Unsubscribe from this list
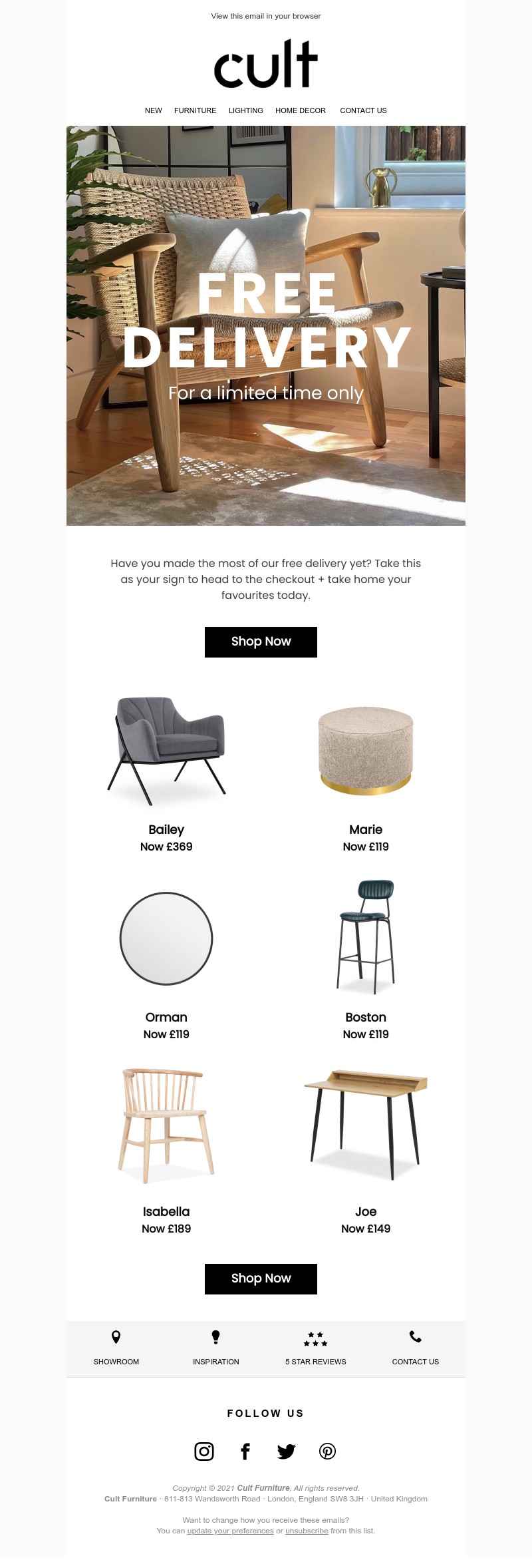The height and width of the screenshot is (1568, 532). 307,1531
